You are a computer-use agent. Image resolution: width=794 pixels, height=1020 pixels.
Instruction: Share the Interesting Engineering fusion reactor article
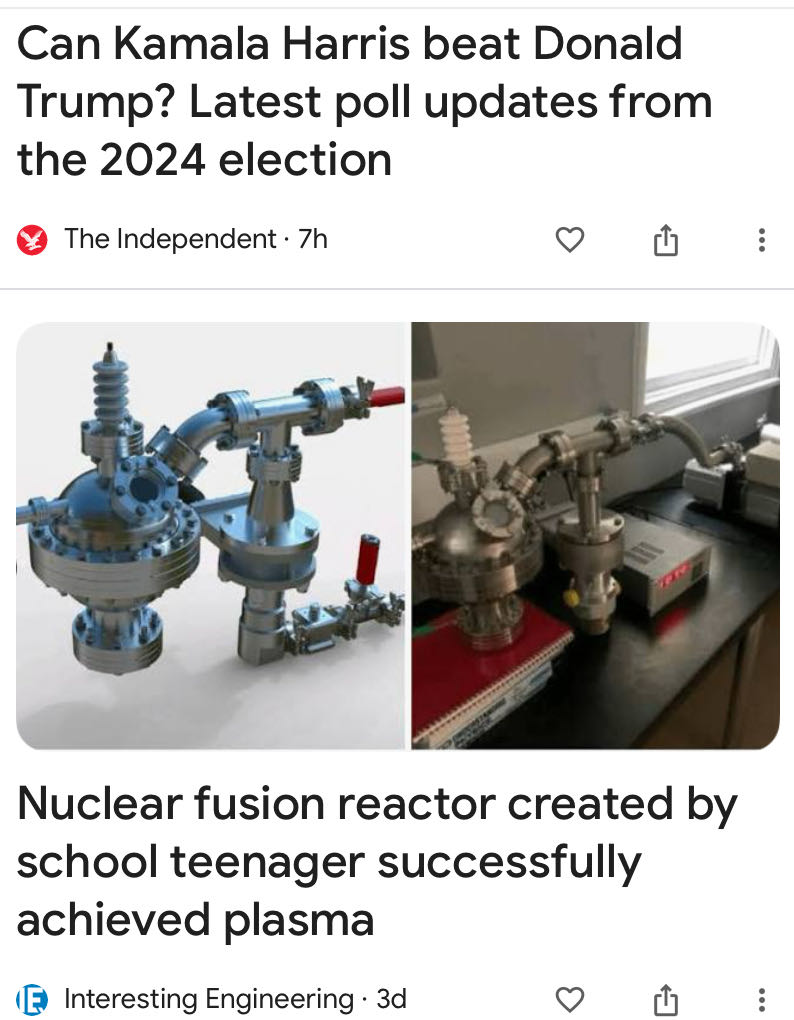pyautogui.click(x=665, y=999)
